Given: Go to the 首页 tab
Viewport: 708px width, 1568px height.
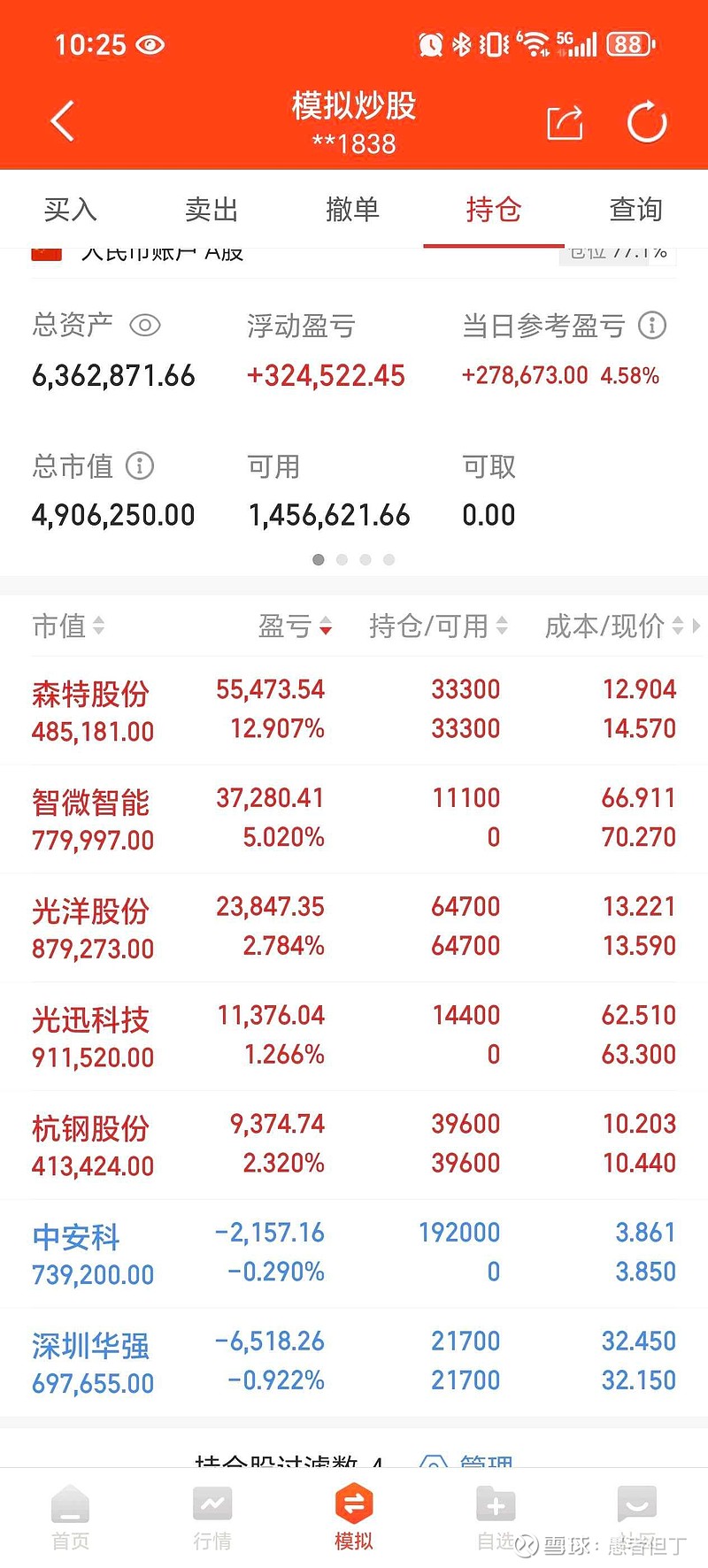Looking at the screenshot, I should pos(71,1518).
